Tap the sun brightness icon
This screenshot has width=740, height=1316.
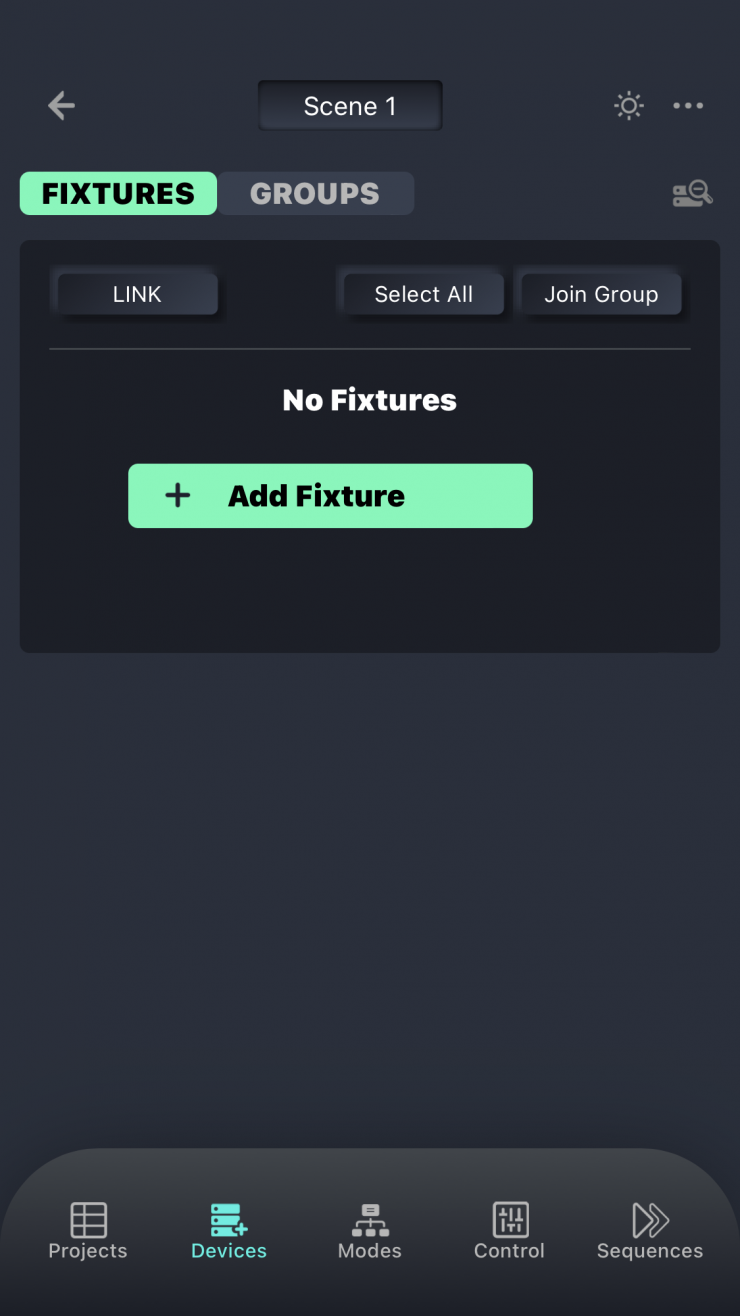click(629, 106)
